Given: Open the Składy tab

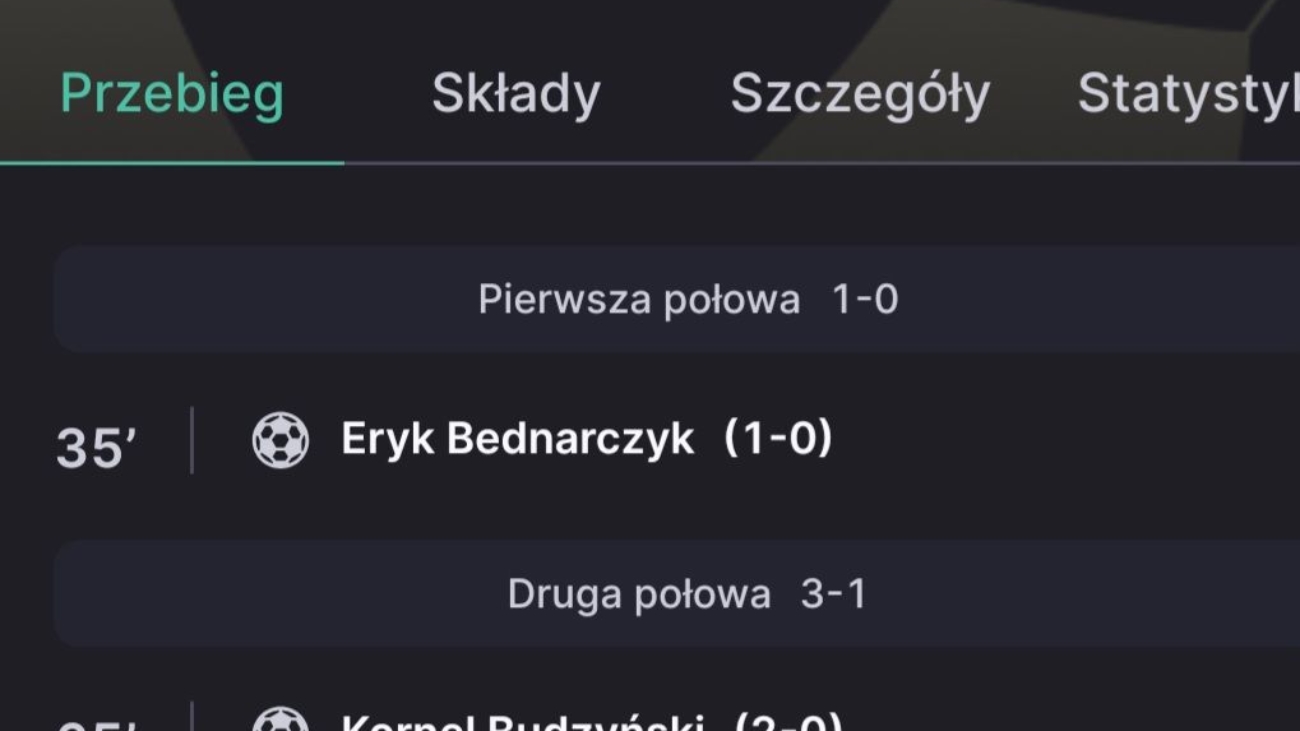Looking at the screenshot, I should tap(516, 95).
